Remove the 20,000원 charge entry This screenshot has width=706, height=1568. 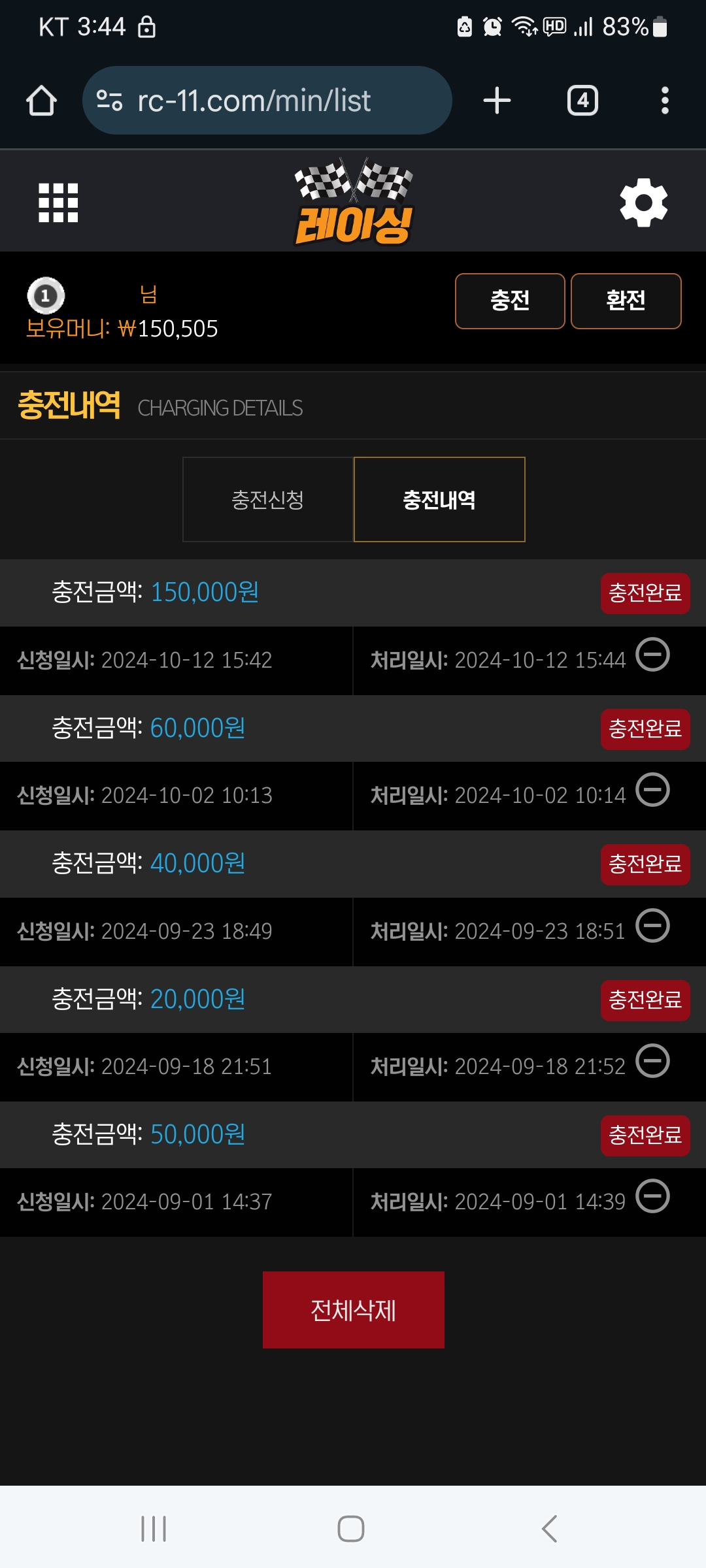pos(653,1061)
